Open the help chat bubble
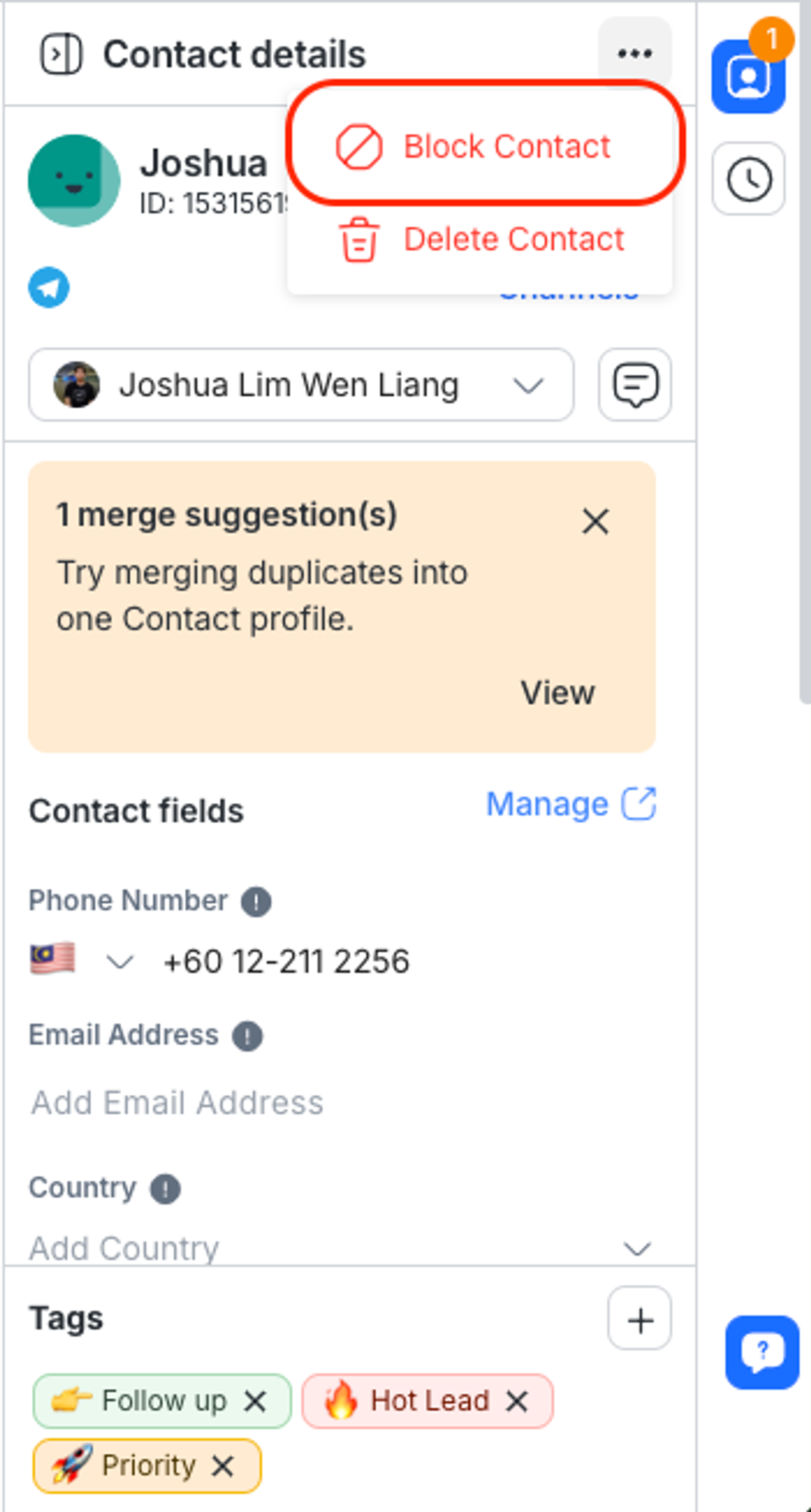Viewport: 811px width, 1512px height. pyautogui.click(x=762, y=1352)
